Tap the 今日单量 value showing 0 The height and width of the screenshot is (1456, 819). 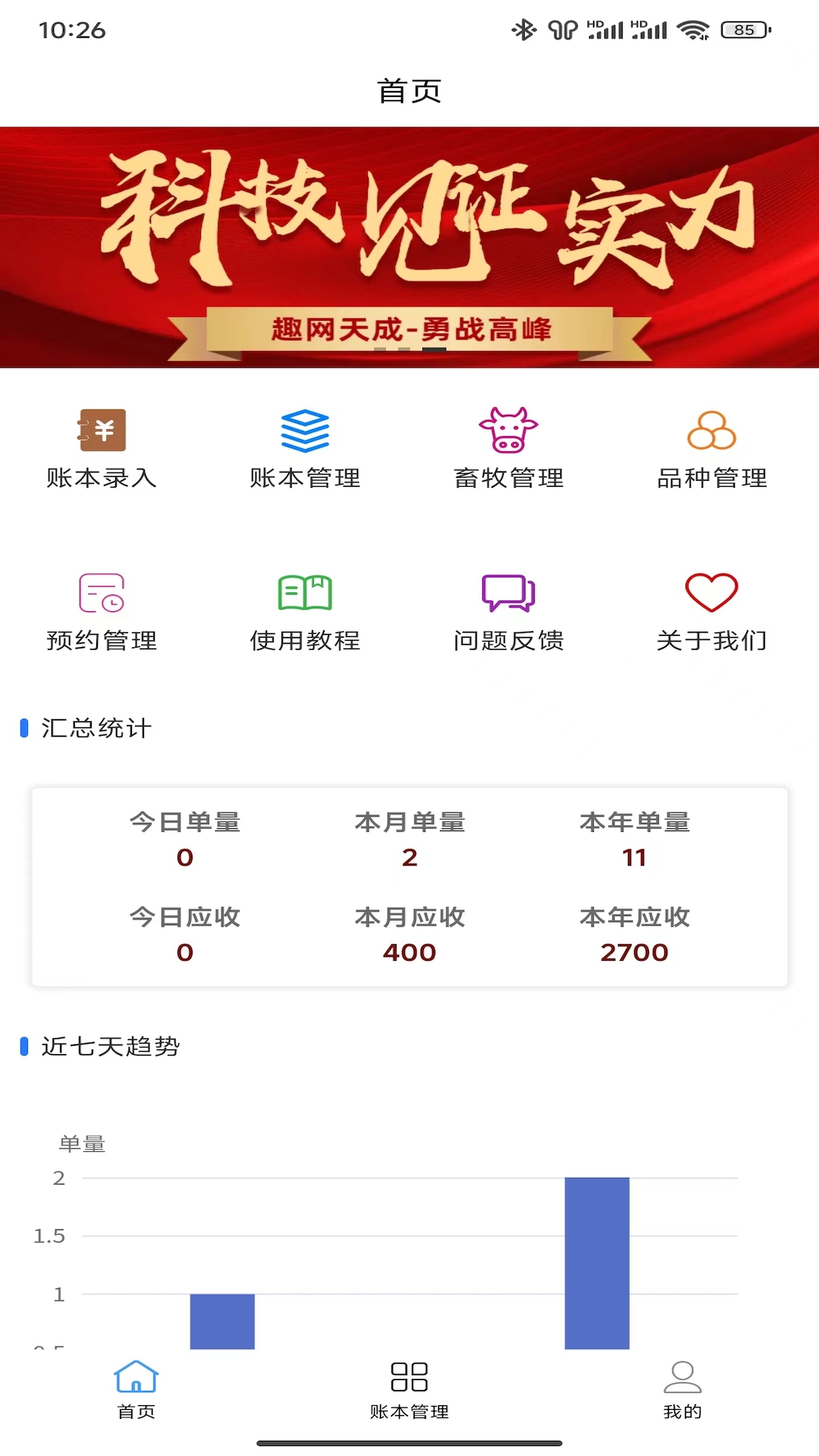[185, 857]
